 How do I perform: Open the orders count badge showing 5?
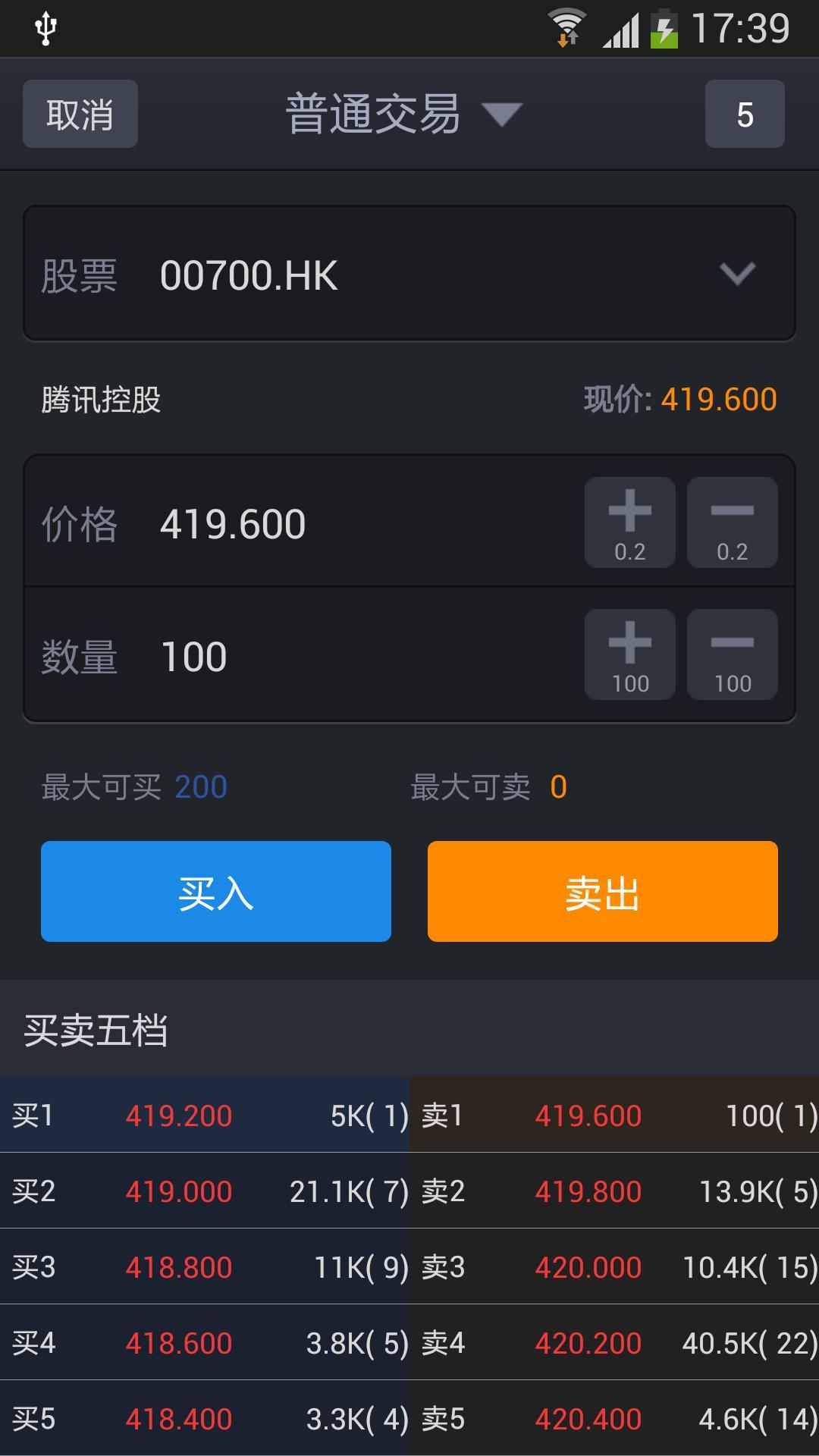click(x=744, y=114)
